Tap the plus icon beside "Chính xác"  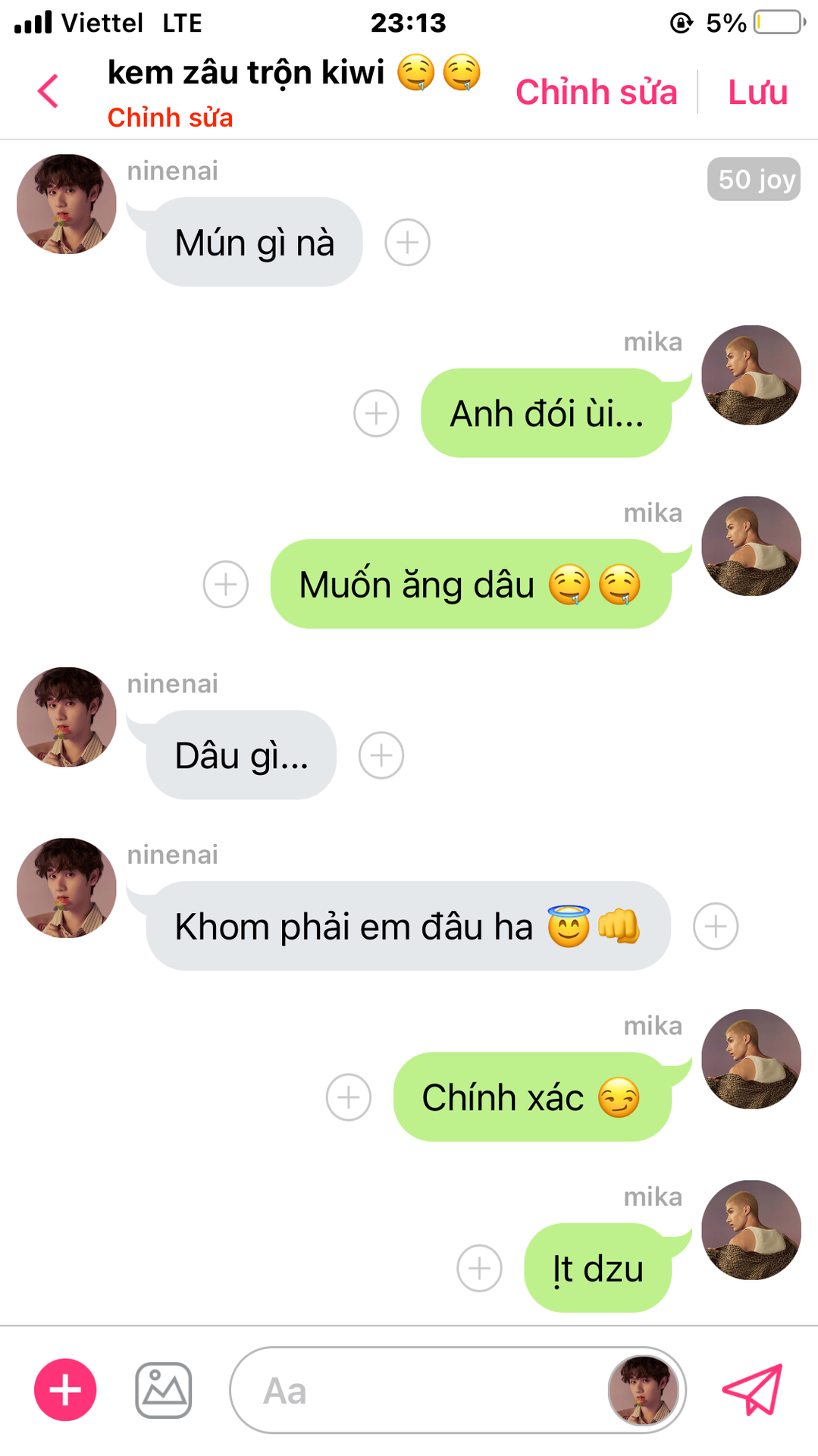(349, 1097)
